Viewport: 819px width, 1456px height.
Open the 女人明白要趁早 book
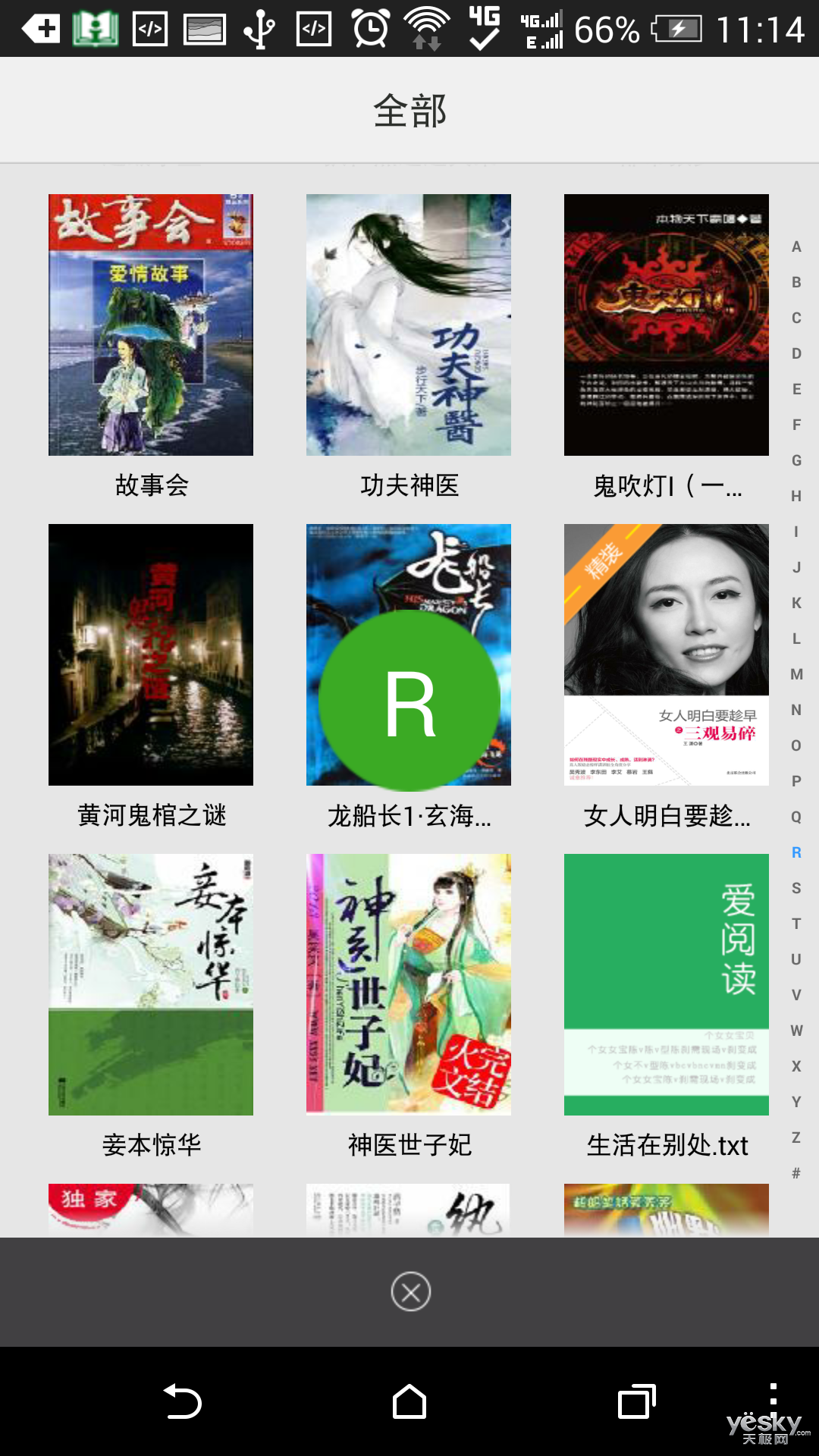[x=667, y=654]
